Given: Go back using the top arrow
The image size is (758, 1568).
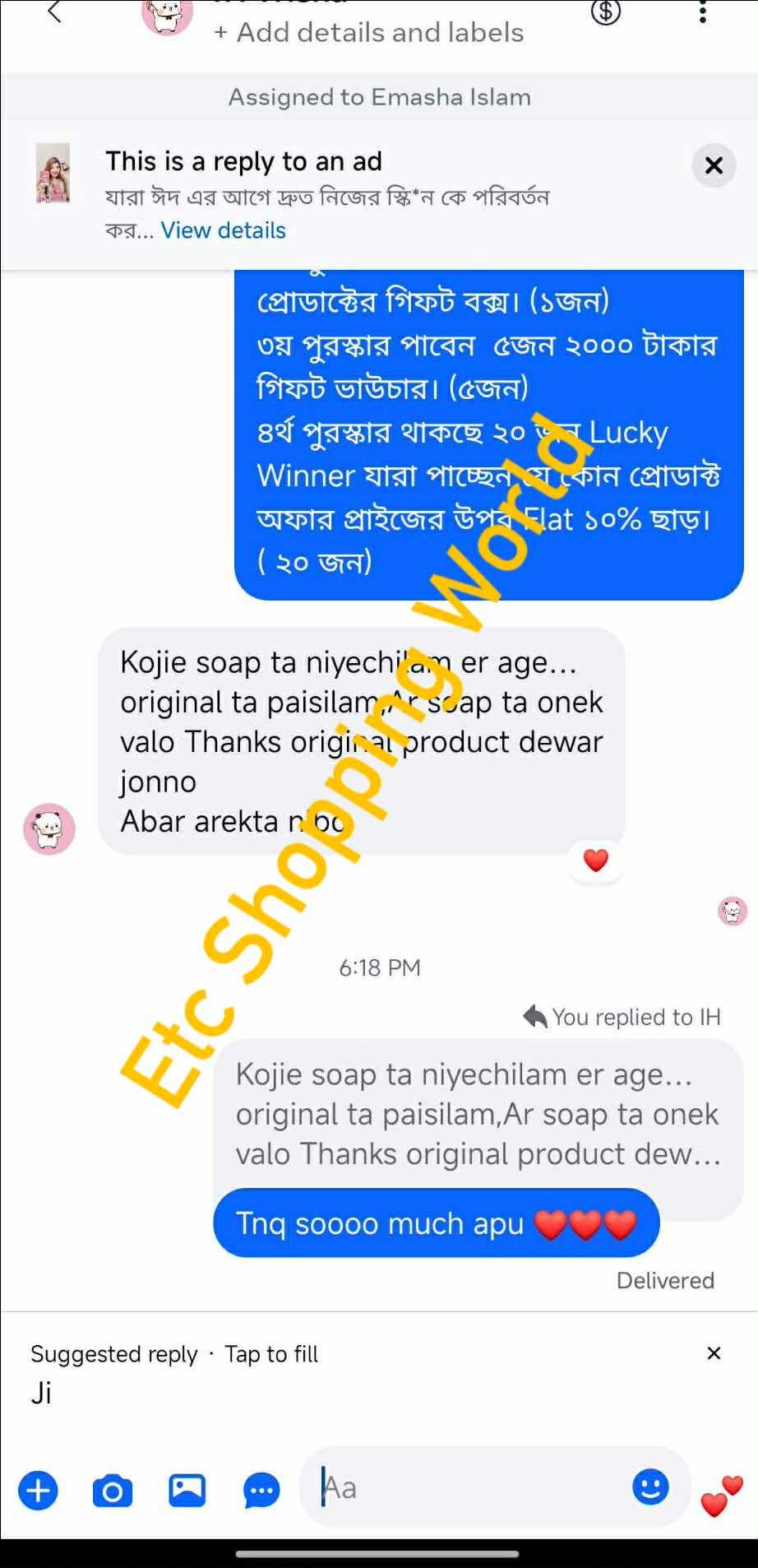Looking at the screenshot, I should [54, 12].
